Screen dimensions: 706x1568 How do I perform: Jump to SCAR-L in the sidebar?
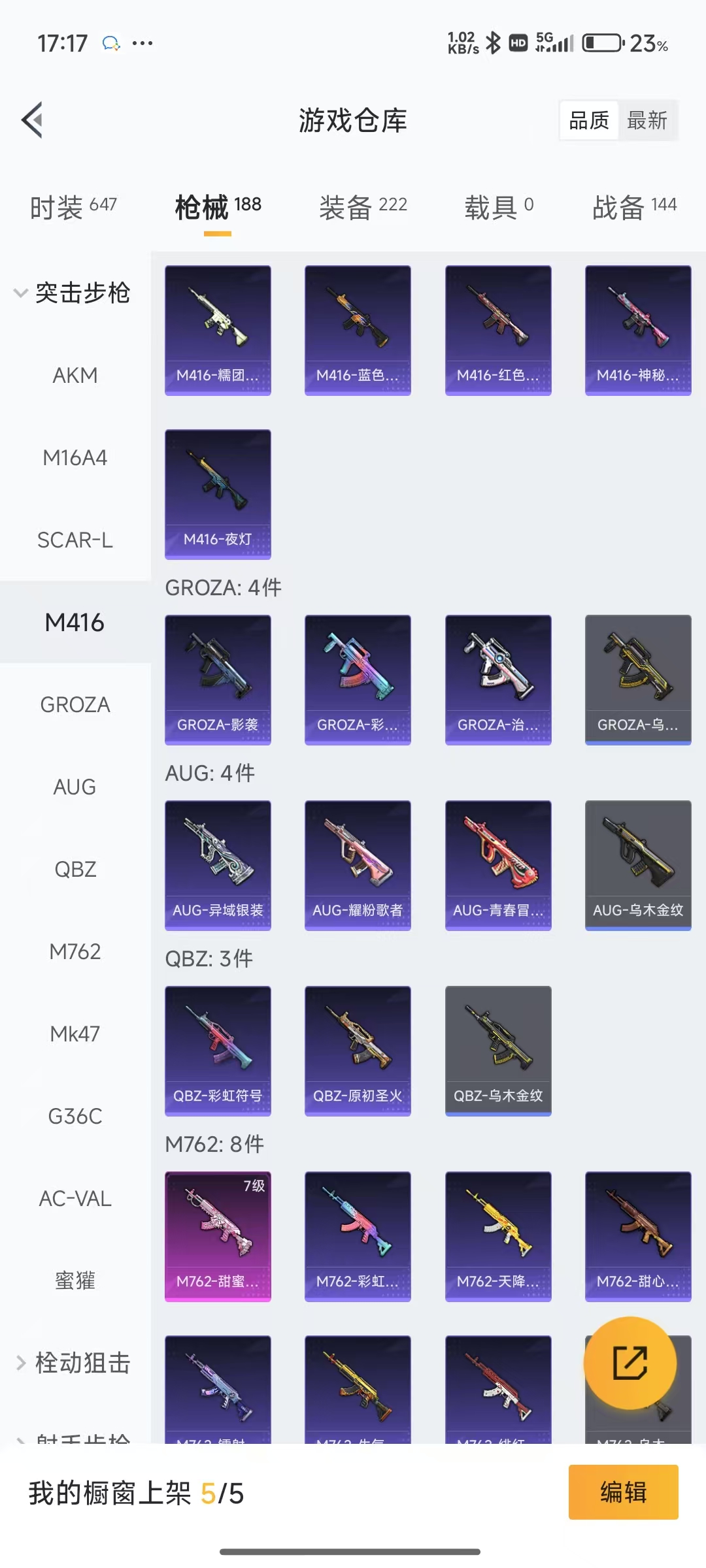[x=75, y=540]
